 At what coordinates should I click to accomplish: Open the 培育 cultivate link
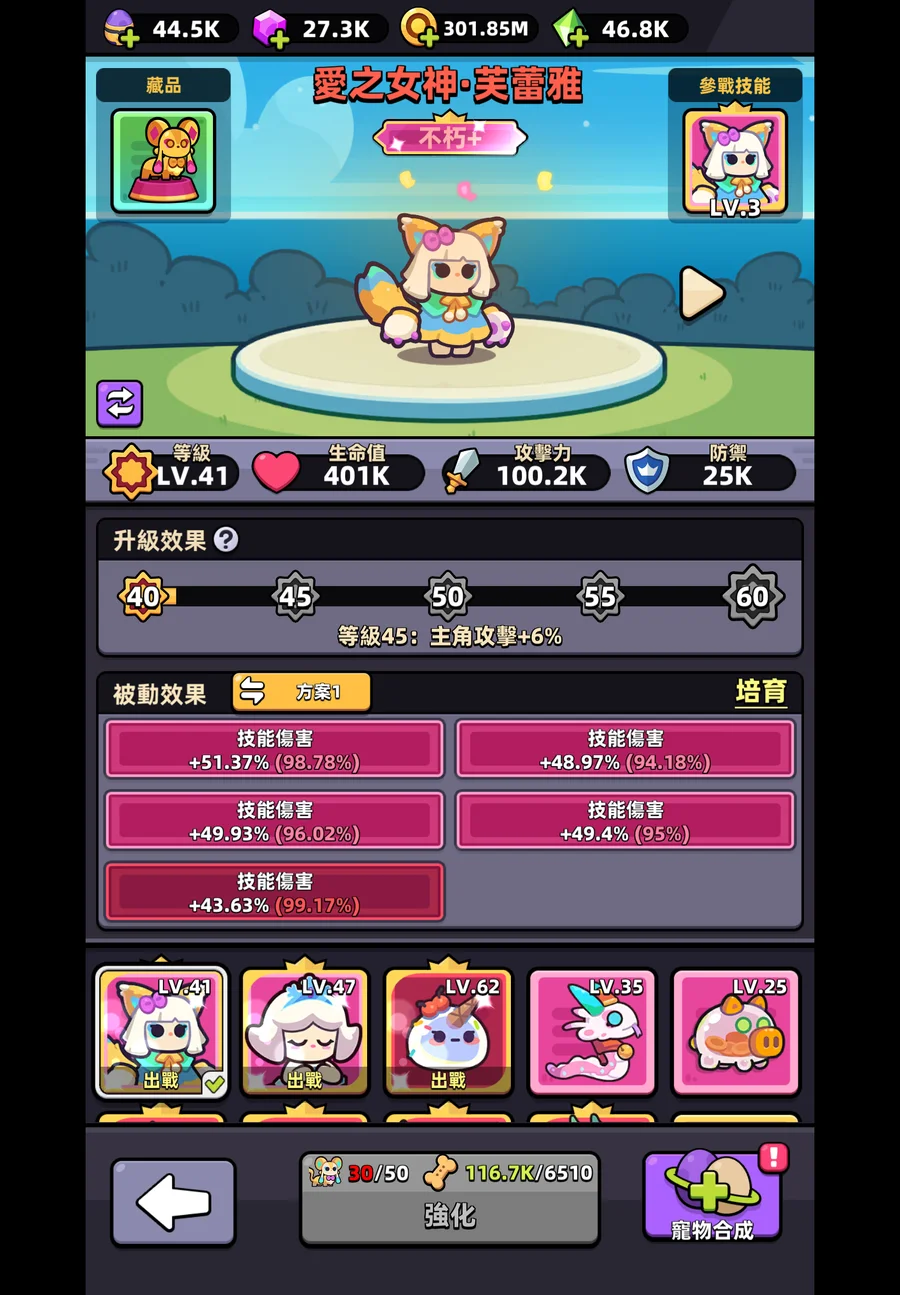760,692
